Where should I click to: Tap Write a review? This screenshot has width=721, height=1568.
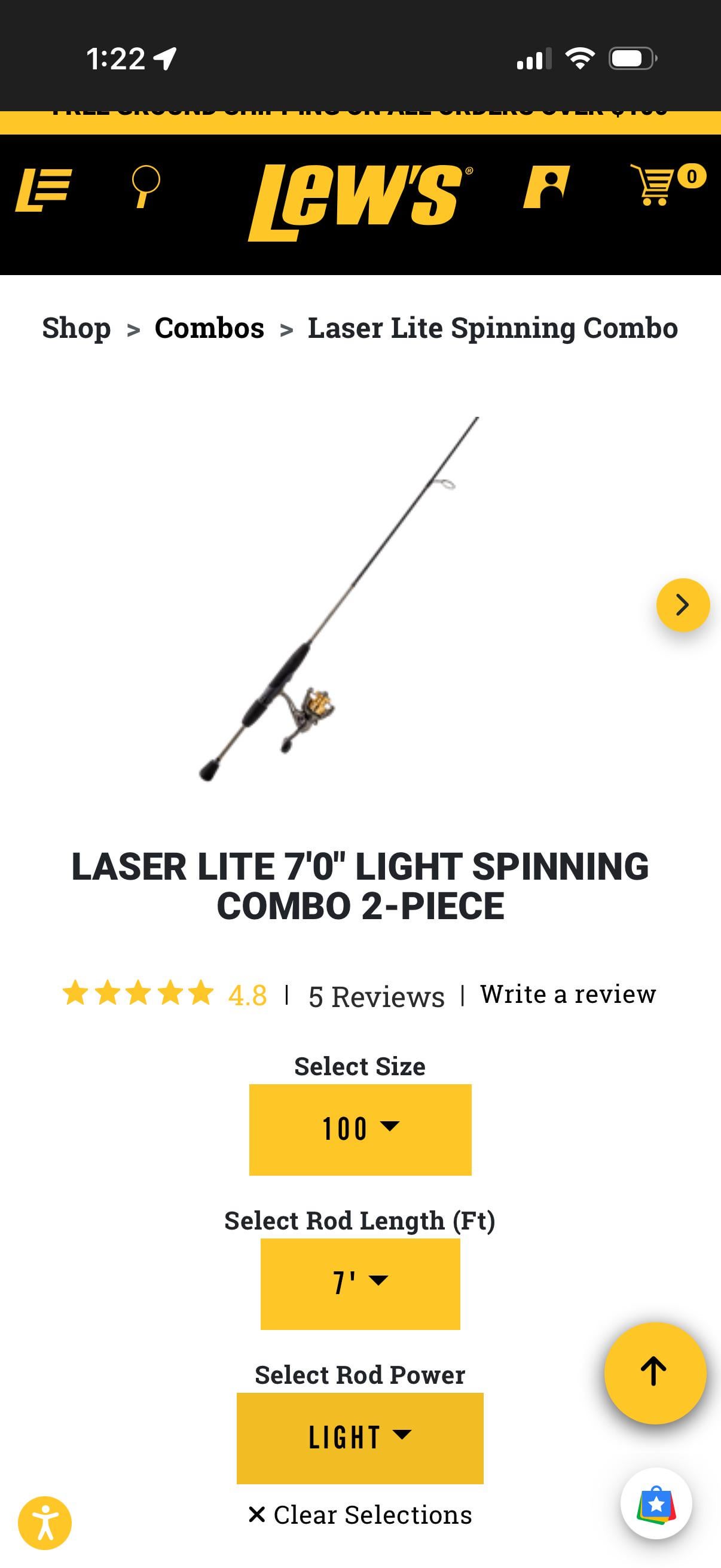(568, 994)
